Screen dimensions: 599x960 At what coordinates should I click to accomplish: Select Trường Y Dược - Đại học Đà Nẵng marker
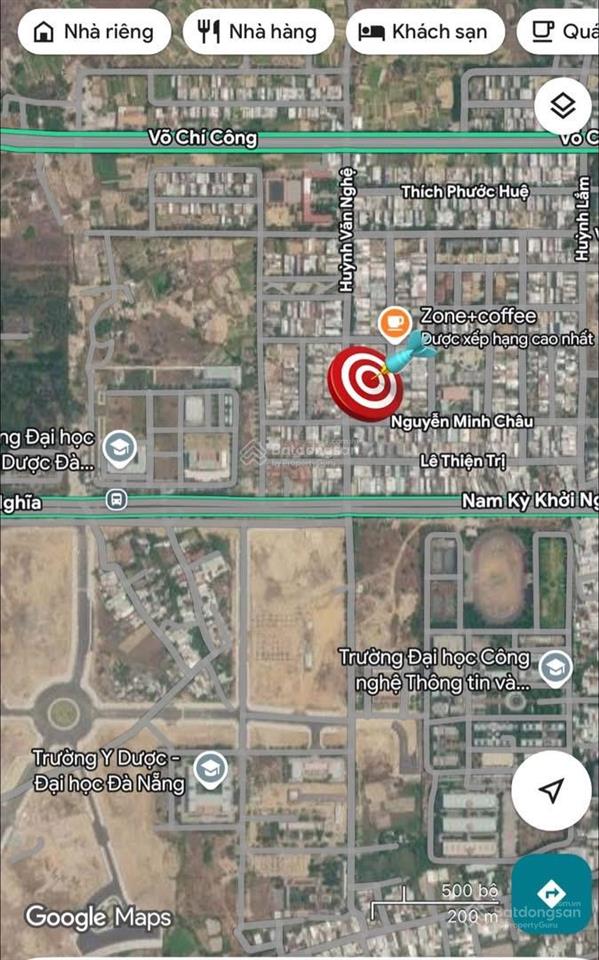(x=210, y=770)
